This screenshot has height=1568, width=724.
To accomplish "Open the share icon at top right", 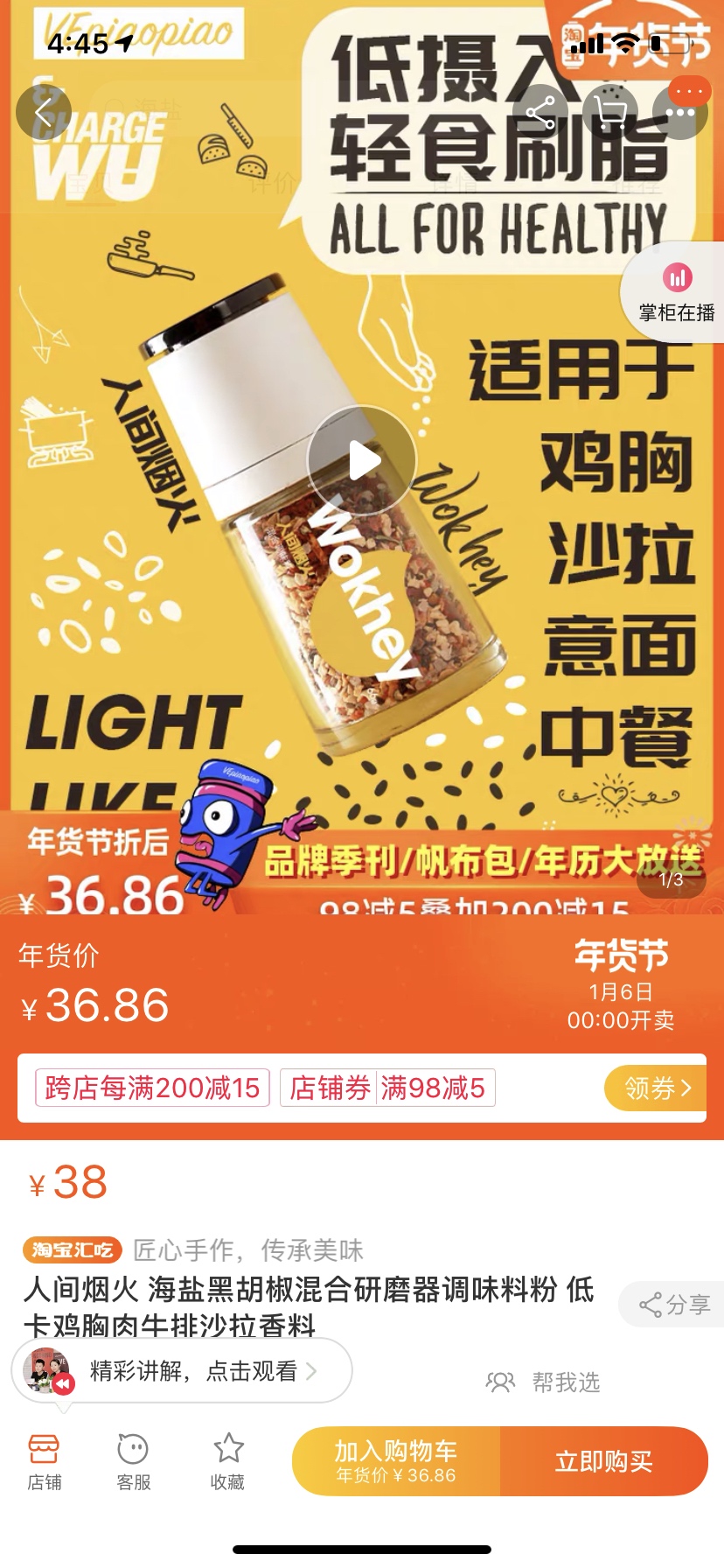I will tap(540, 112).
